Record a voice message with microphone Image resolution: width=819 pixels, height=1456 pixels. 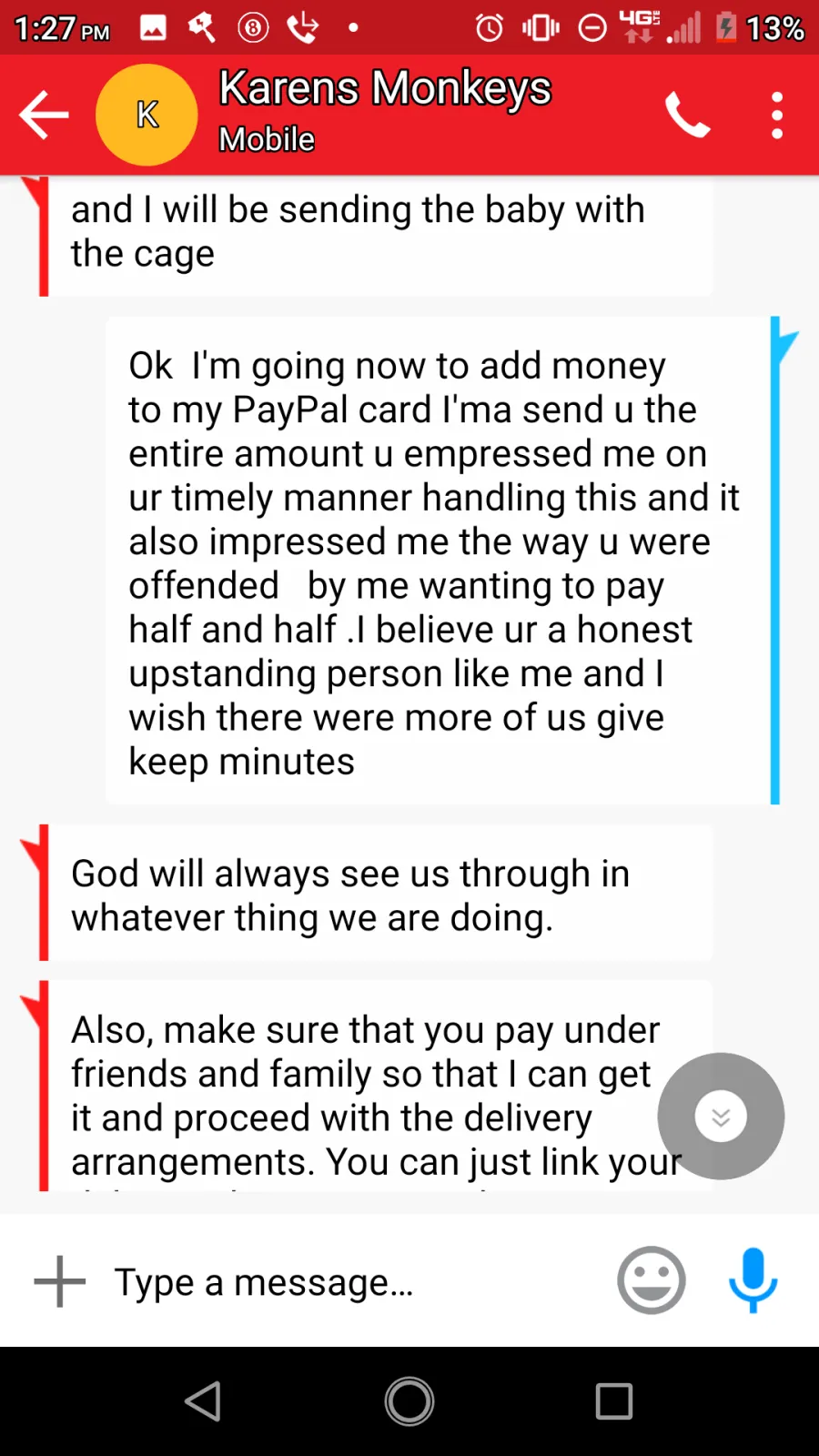(753, 1280)
